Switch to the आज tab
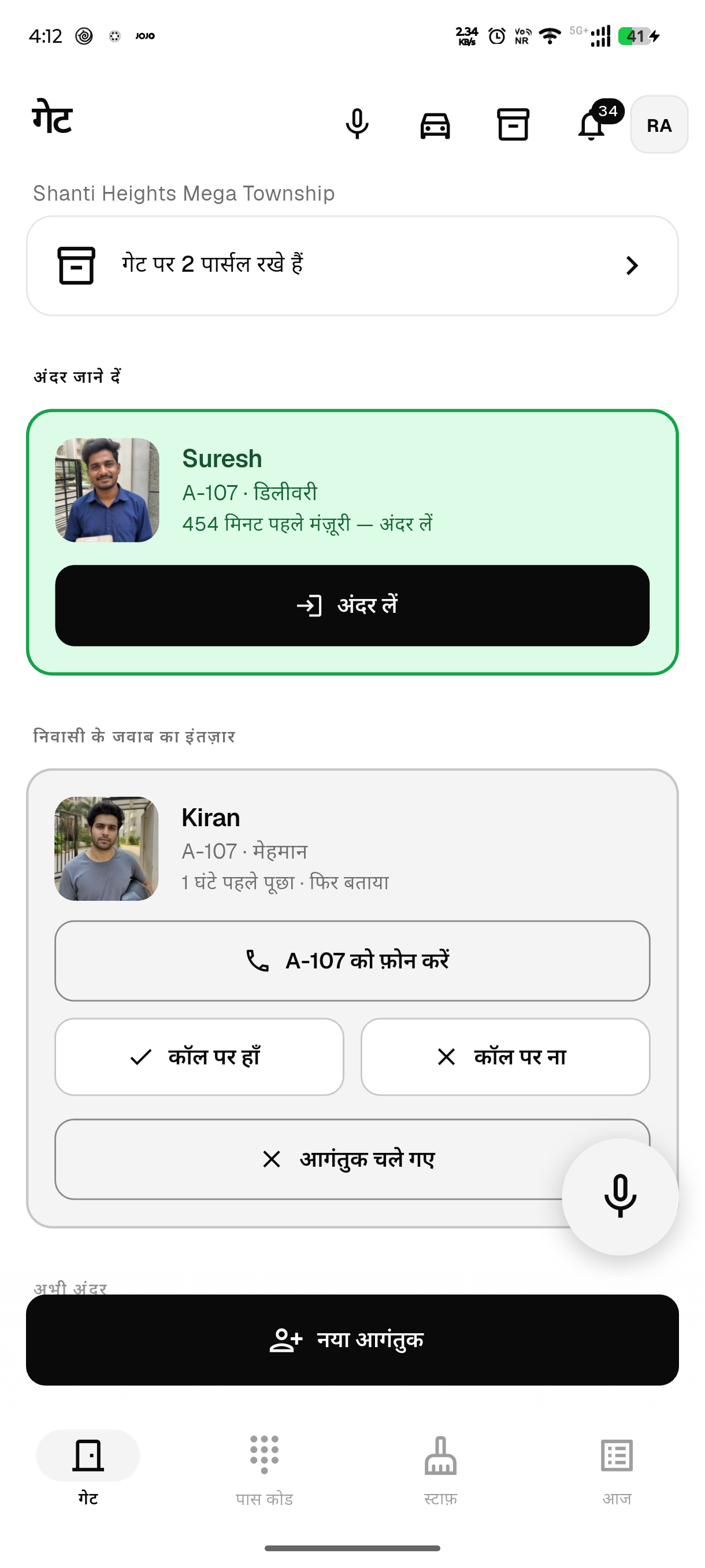The width and height of the screenshot is (705, 1568). coord(617,1467)
